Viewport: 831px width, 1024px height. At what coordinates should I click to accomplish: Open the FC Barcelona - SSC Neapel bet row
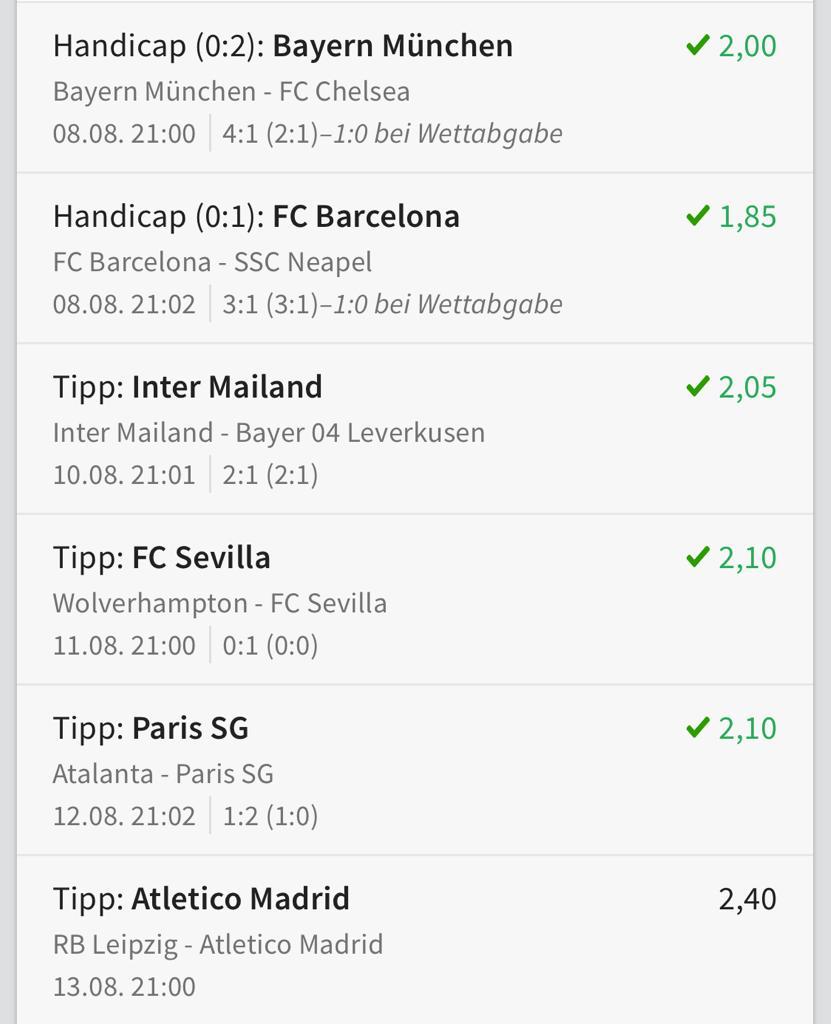pyautogui.click(x=414, y=259)
